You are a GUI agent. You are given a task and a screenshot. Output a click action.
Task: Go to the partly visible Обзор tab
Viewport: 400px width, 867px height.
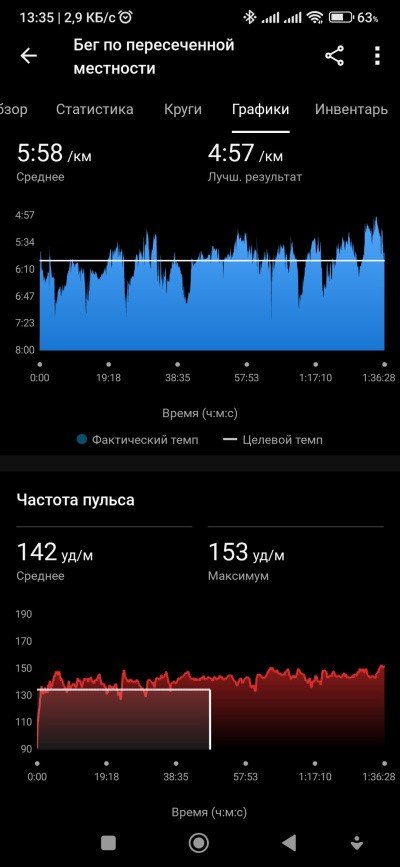pos(14,109)
